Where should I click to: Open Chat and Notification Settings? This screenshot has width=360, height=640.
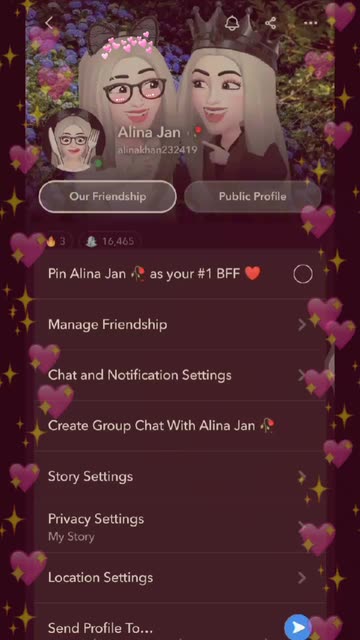coord(180,375)
